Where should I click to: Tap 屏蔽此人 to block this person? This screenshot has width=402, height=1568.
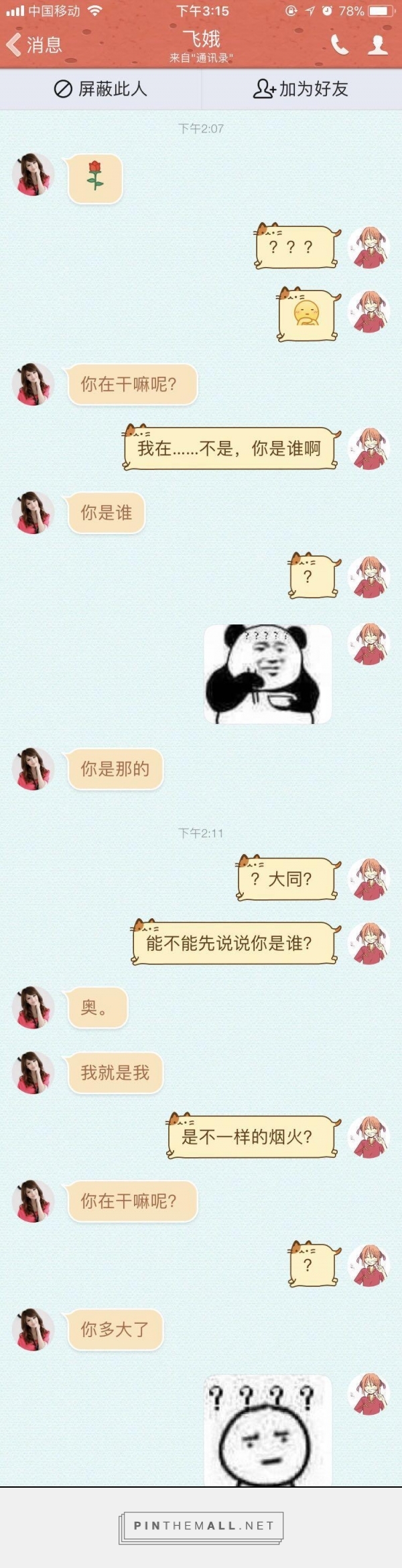pos(100,88)
